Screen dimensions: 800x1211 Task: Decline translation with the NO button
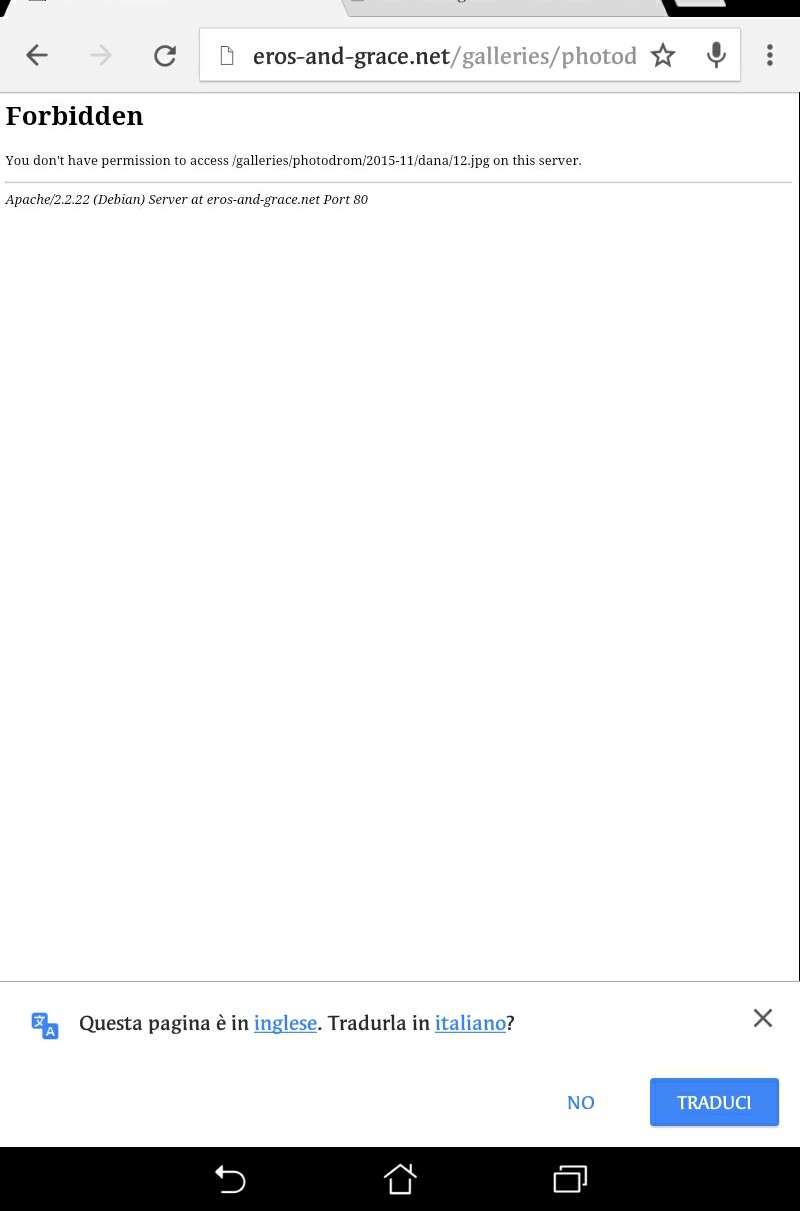click(x=581, y=1102)
